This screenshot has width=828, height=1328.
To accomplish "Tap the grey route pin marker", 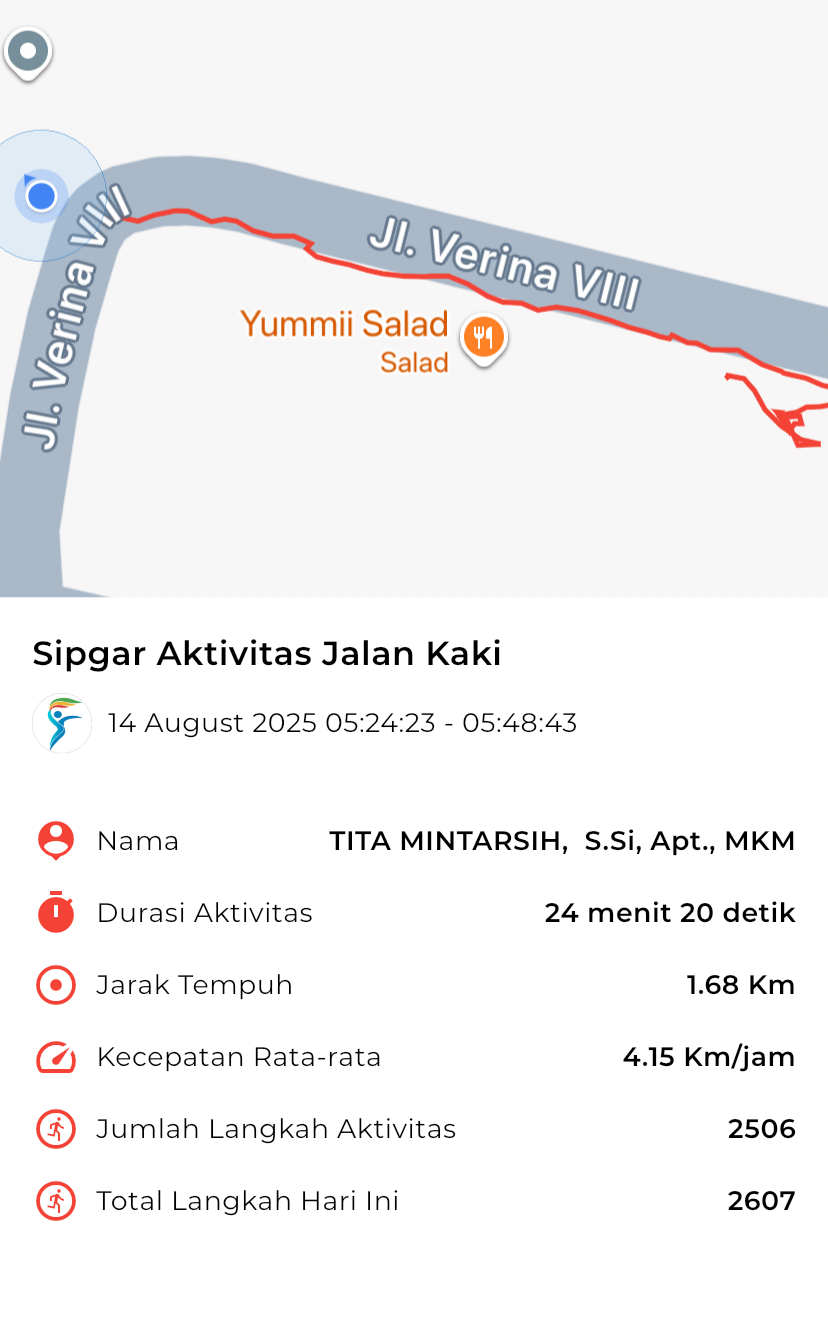I will [x=28, y=52].
